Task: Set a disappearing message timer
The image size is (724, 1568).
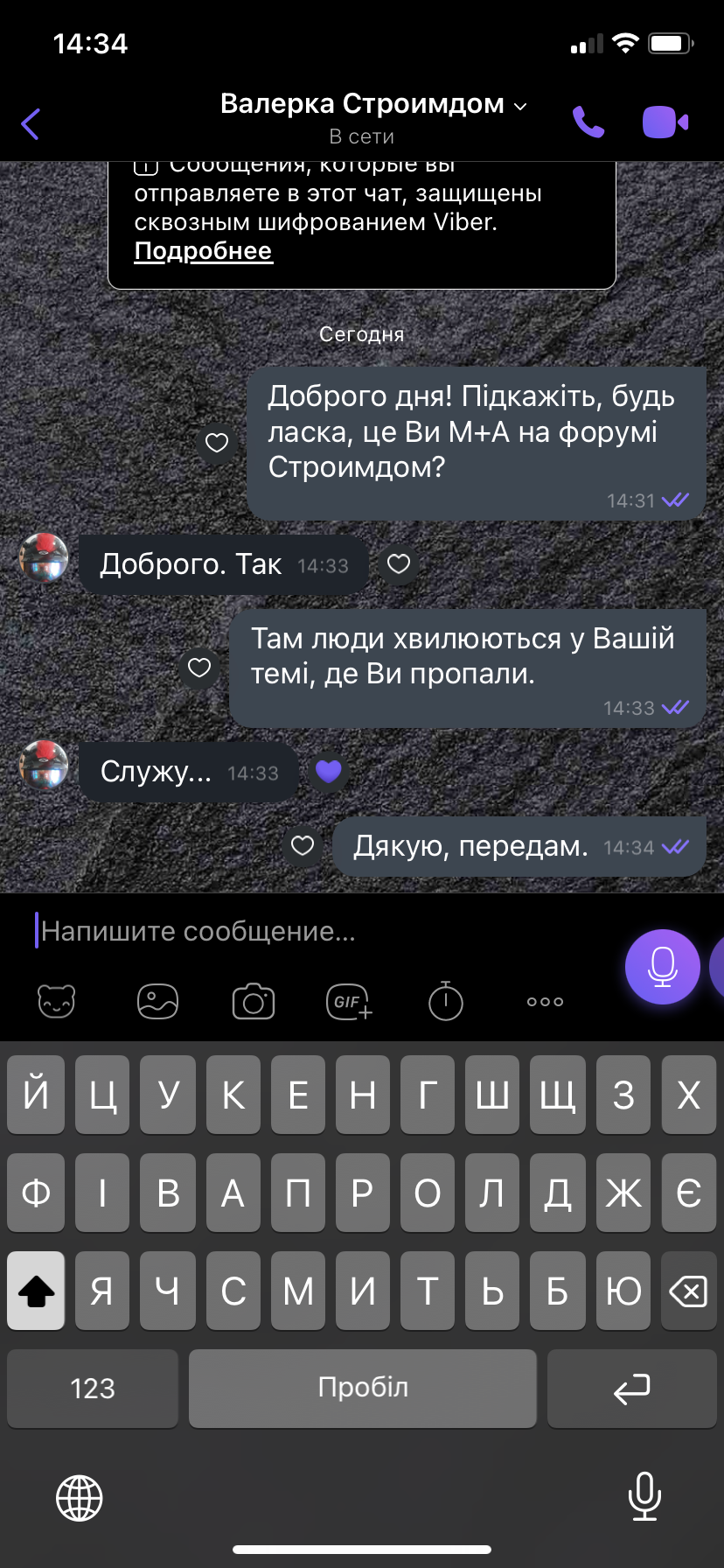Action: click(446, 1001)
